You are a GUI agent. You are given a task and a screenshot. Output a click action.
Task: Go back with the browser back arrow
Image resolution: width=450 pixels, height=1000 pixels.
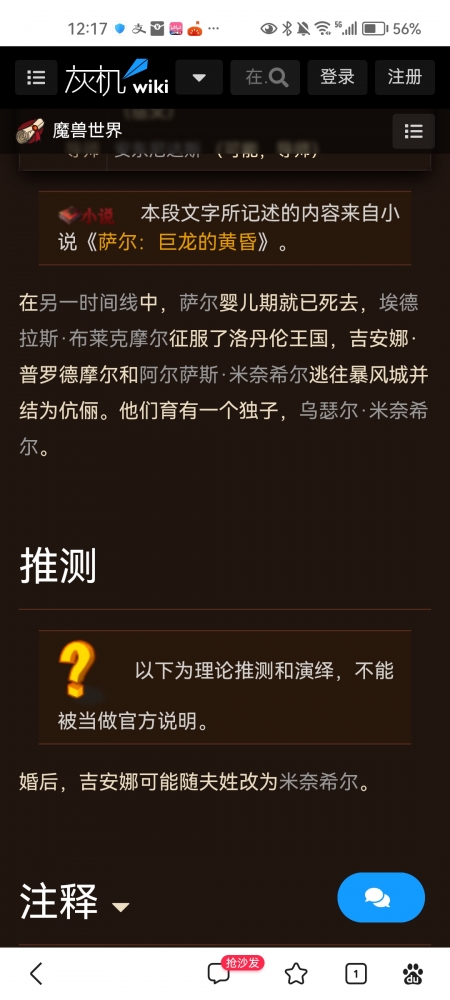point(36,974)
